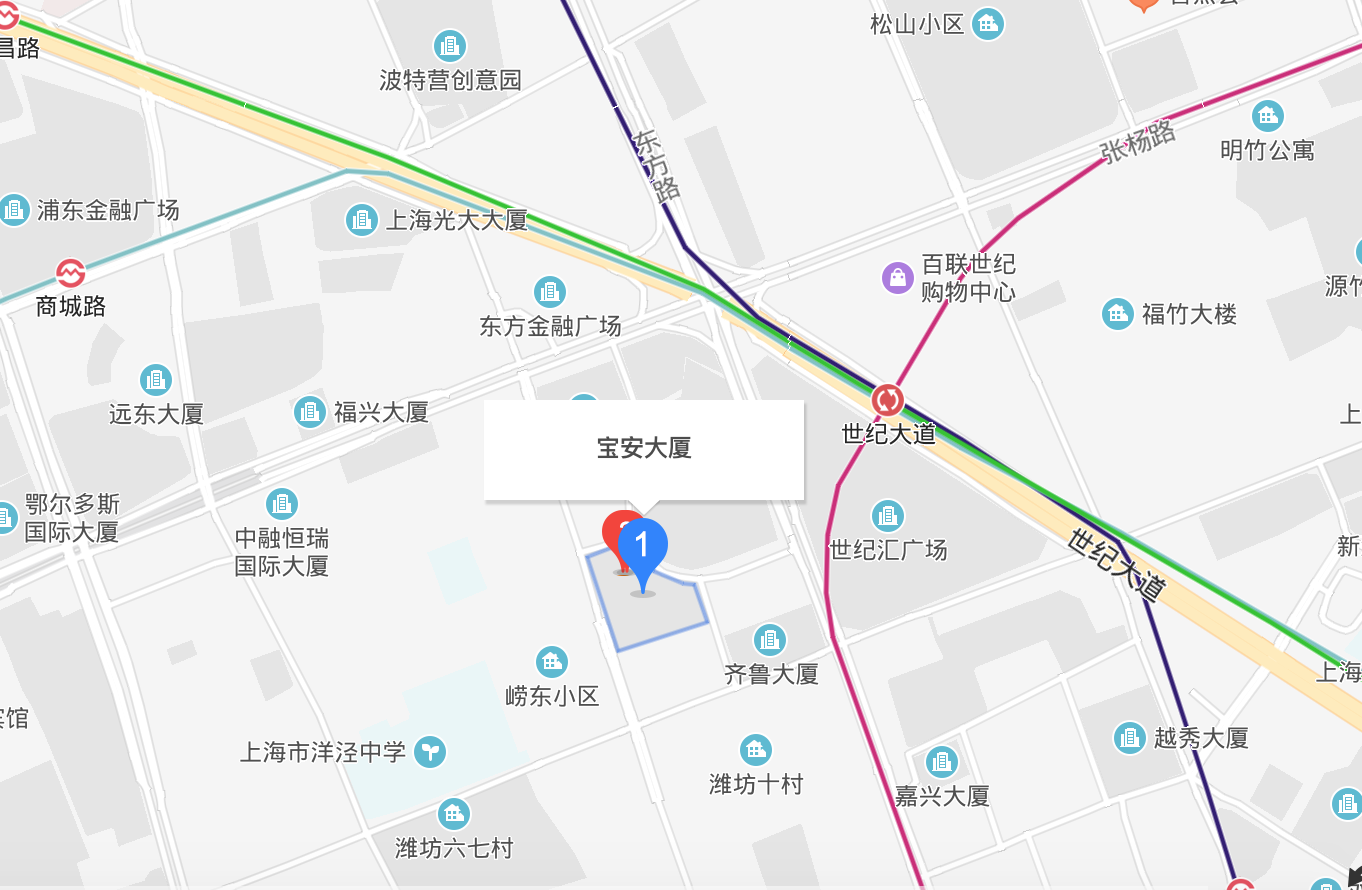Tap the 上海市洋泾中学 school icon
Image resolution: width=1362 pixels, height=890 pixels.
[431, 751]
